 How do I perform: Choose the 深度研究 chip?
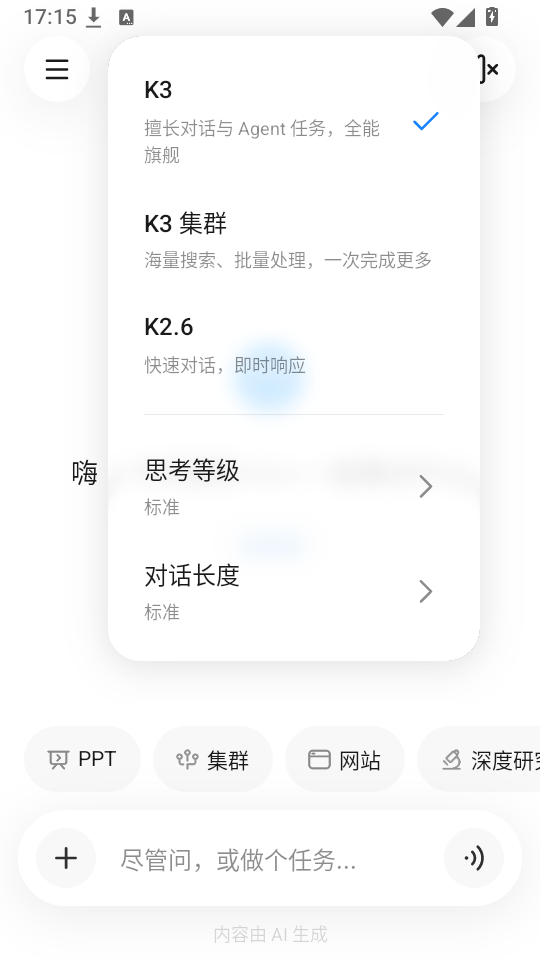479,760
